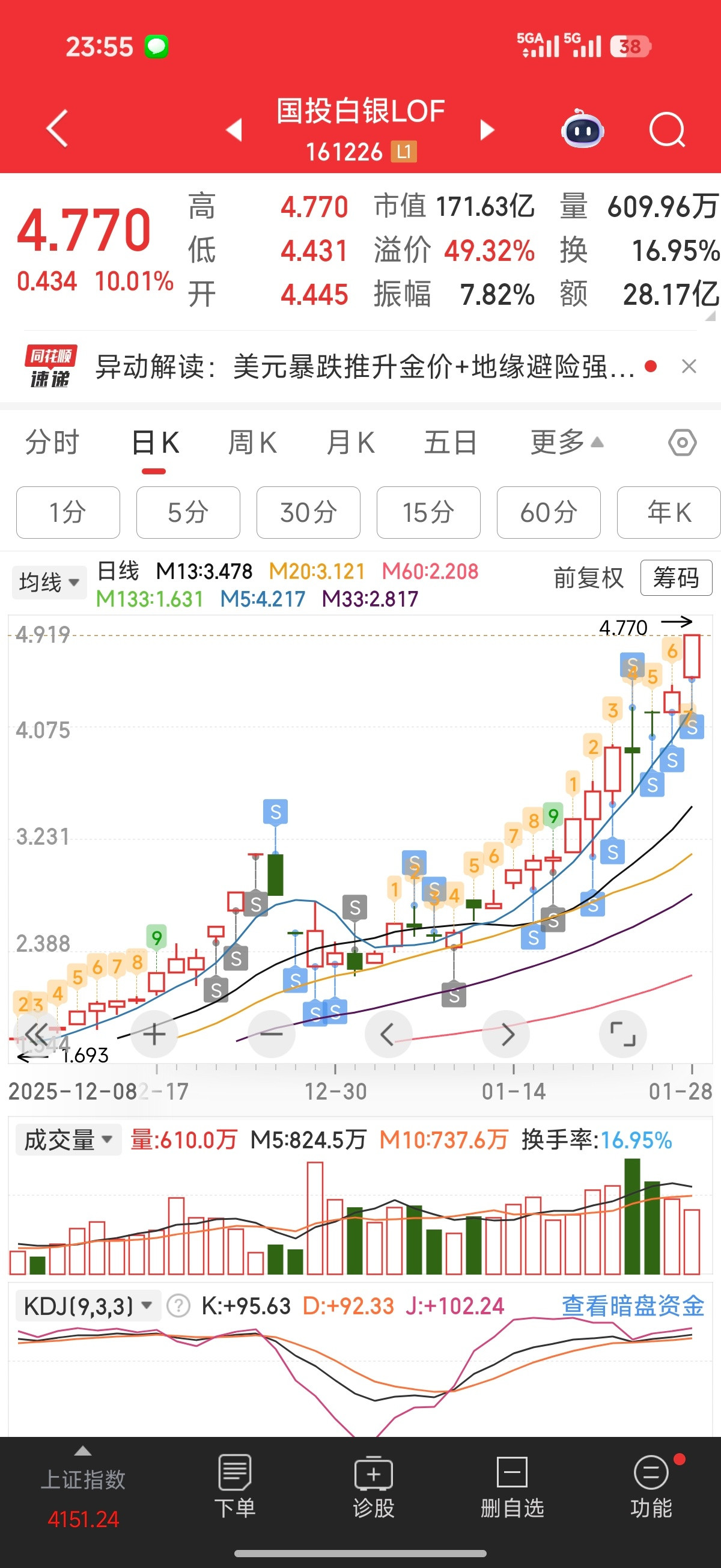This screenshot has width=721, height=1568.
Task: Enable the 筹码 chip distribution overlay
Action: (x=676, y=579)
